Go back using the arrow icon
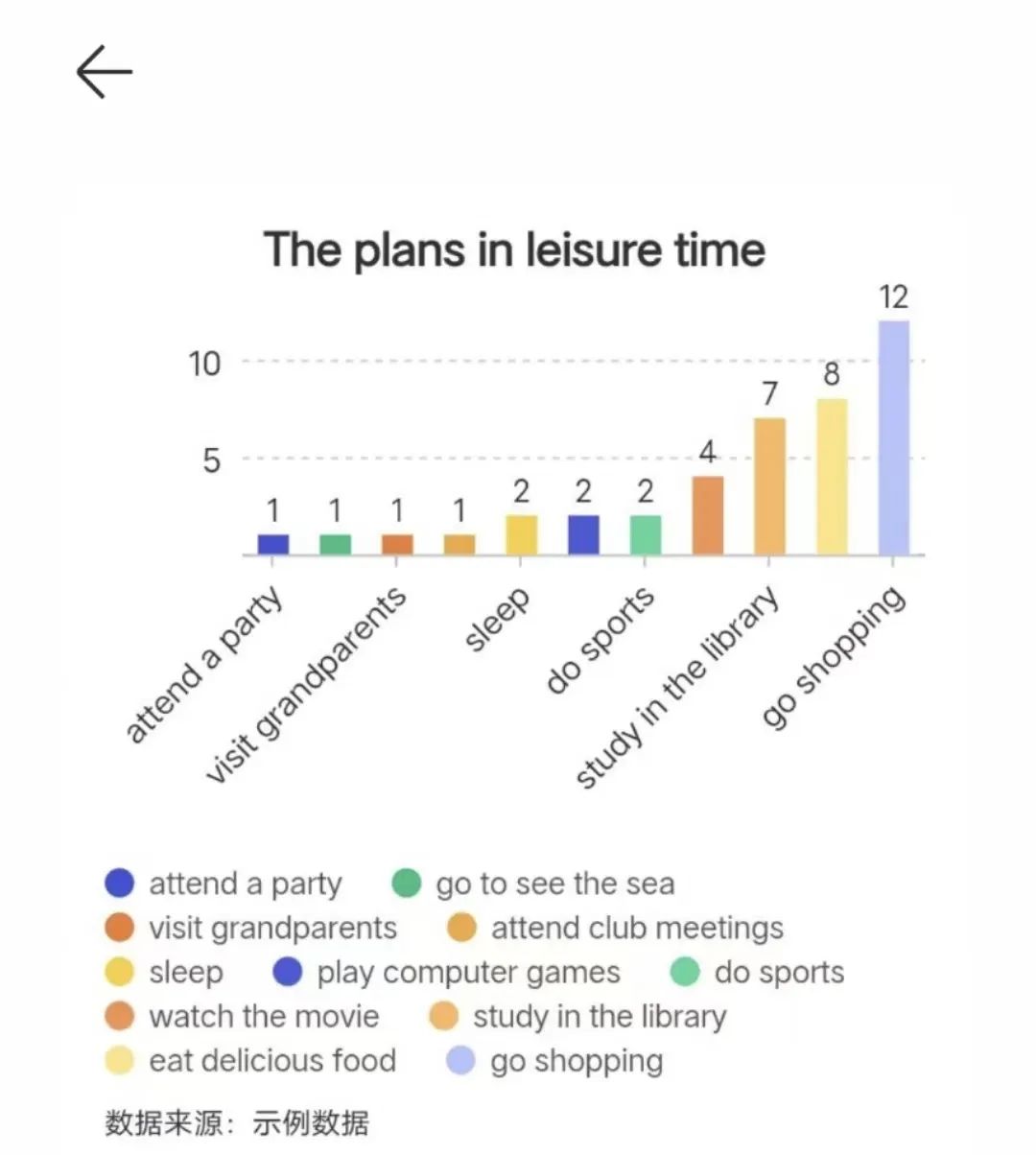The height and width of the screenshot is (1155, 1036). [x=104, y=72]
